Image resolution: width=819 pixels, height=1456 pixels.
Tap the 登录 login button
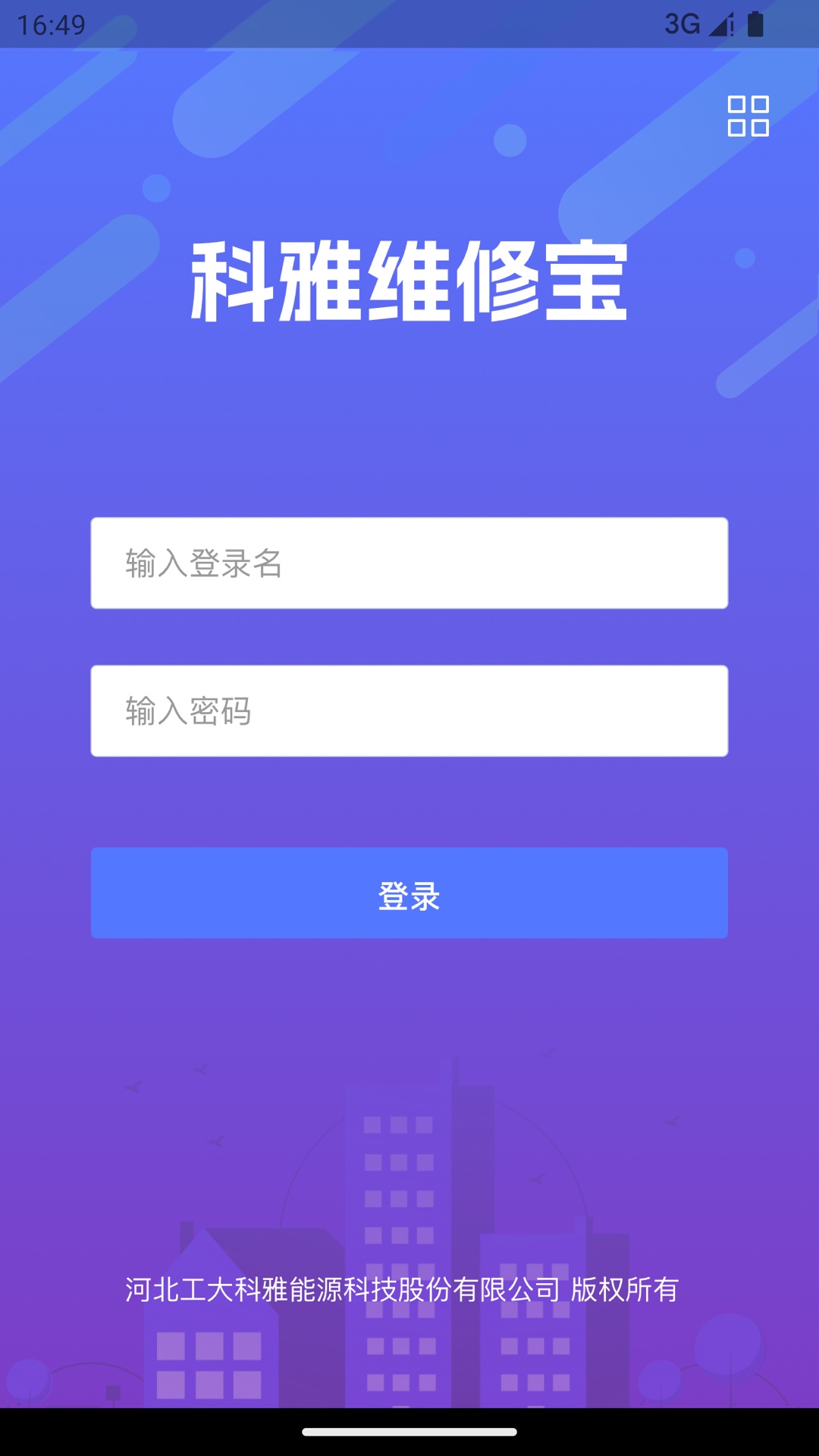(409, 893)
